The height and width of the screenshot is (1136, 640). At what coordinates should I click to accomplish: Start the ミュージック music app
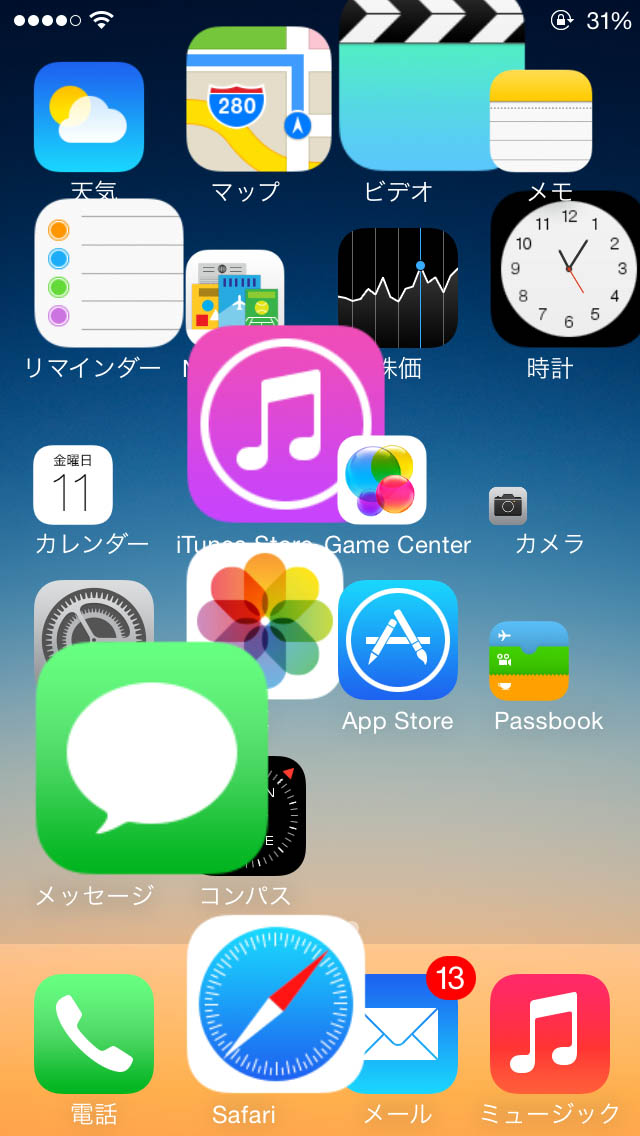click(550, 1033)
